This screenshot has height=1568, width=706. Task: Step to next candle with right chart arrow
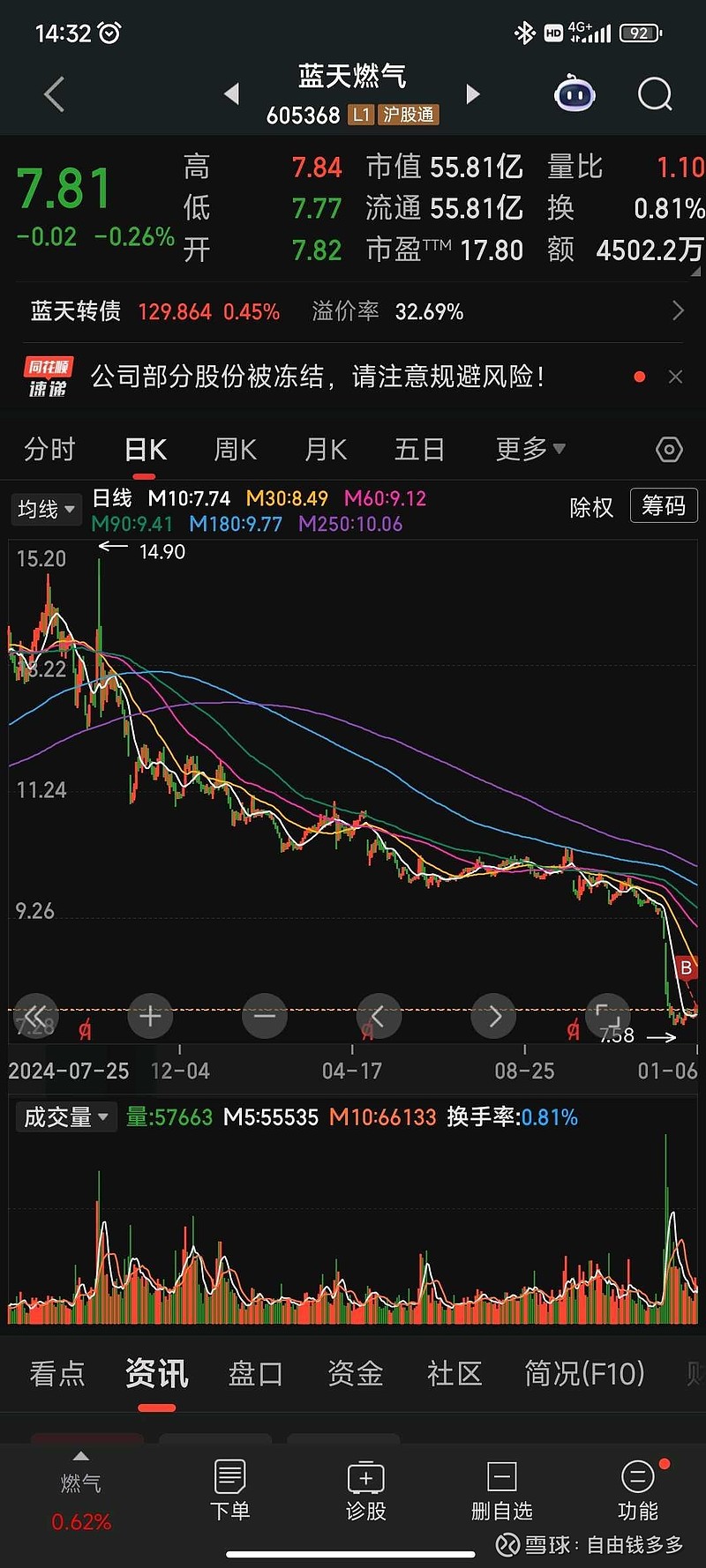(x=493, y=1016)
